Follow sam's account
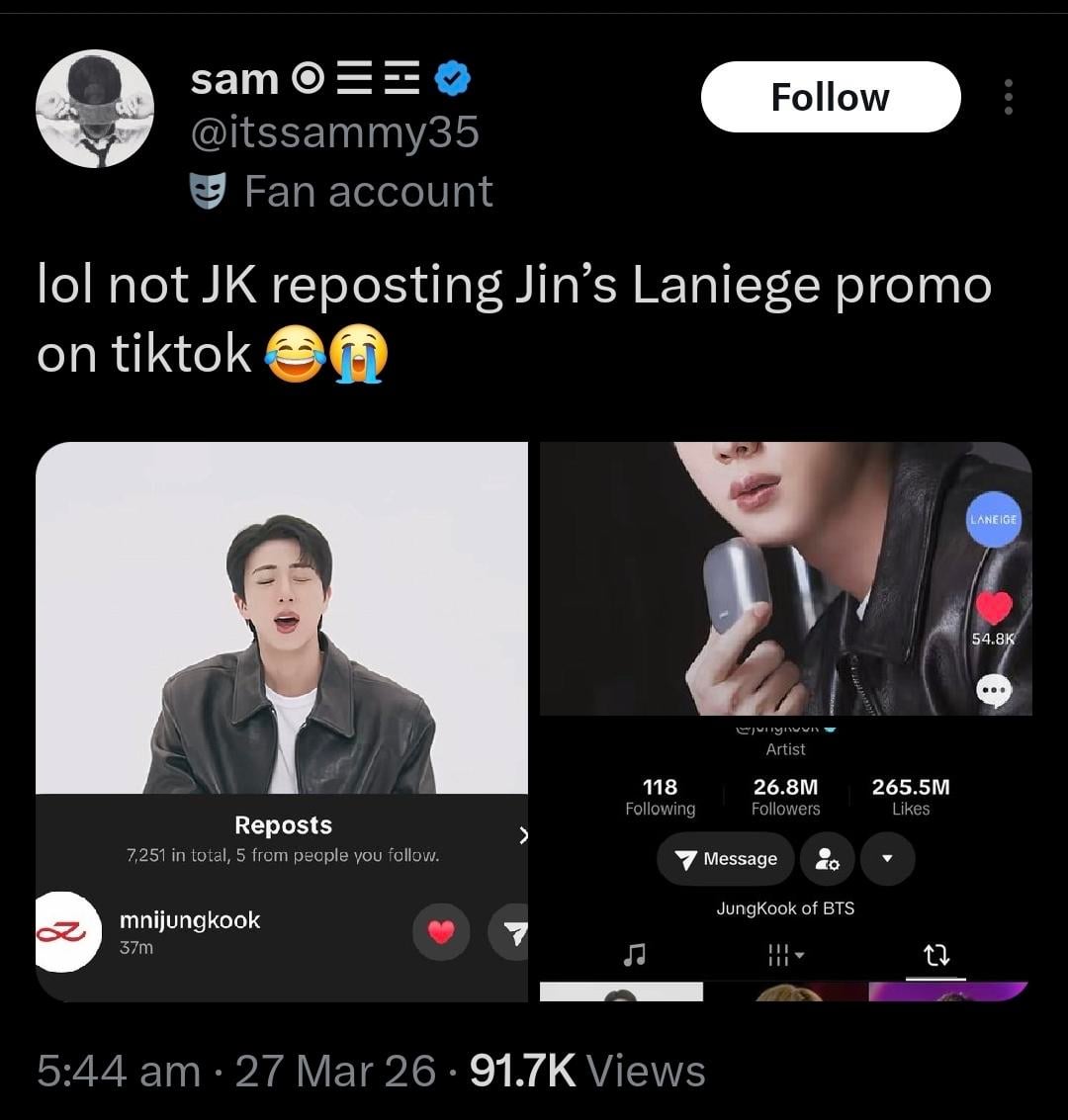The width and height of the screenshot is (1068, 1120). 830,97
